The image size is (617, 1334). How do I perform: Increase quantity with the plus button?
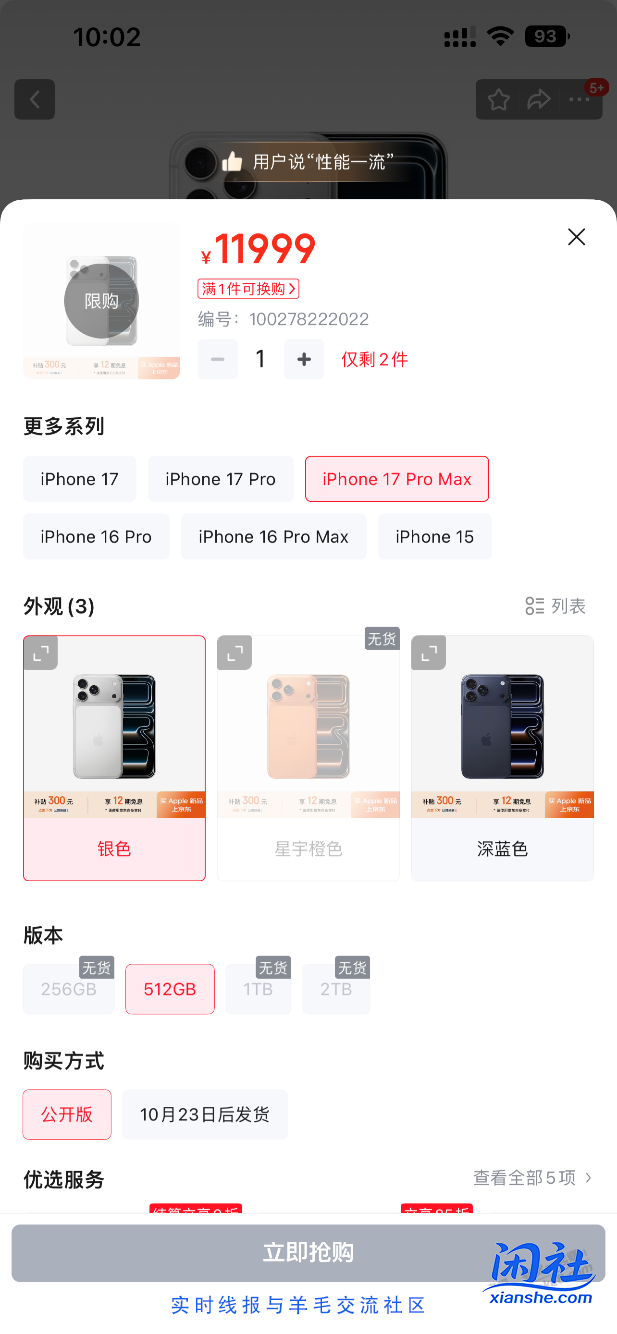coord(304,359)
